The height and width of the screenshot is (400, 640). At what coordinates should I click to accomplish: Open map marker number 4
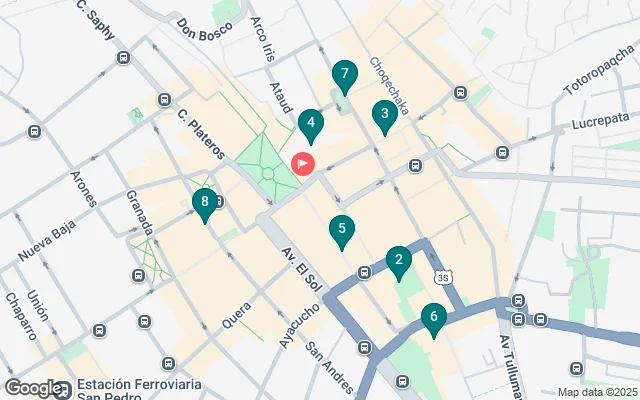pos(311,126)
